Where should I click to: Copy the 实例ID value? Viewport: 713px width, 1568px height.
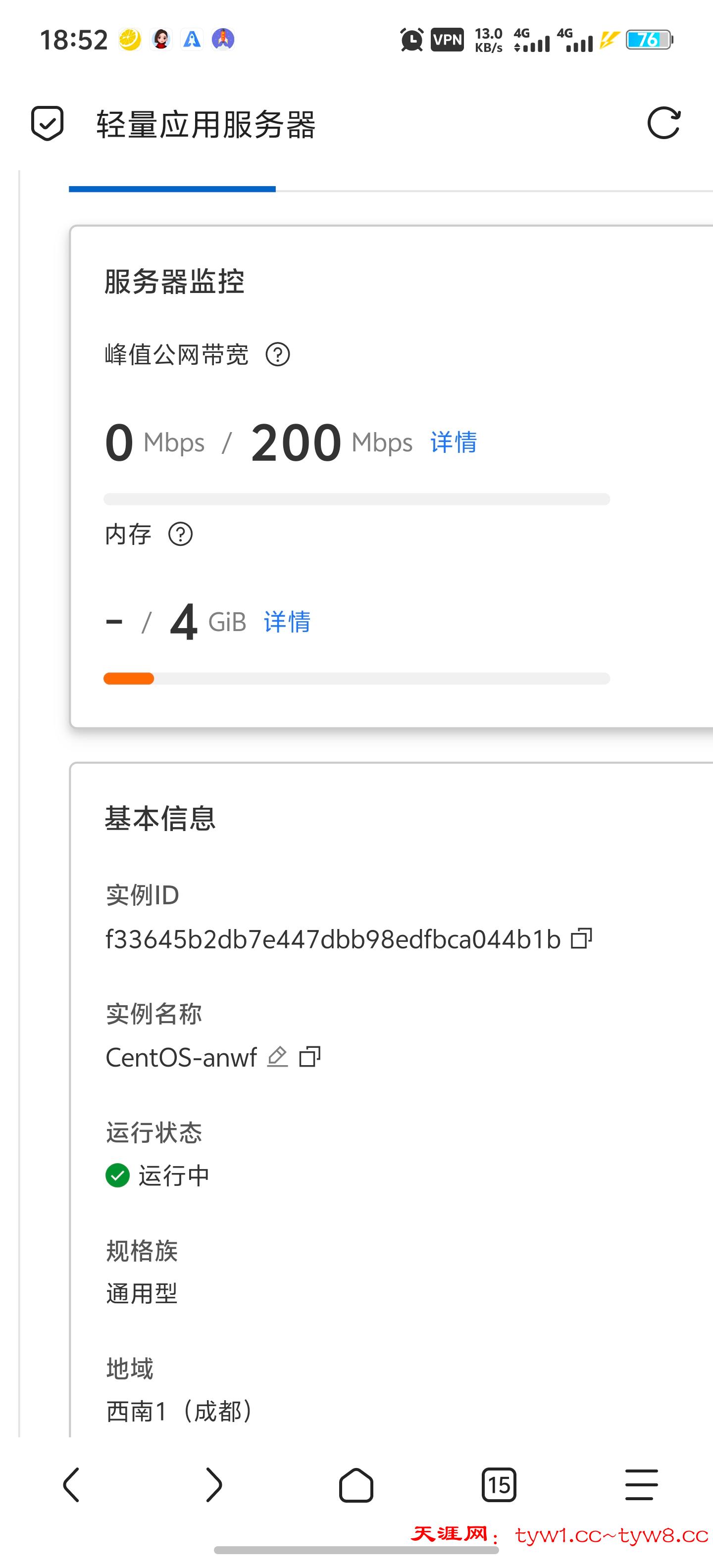coord(581,938)
